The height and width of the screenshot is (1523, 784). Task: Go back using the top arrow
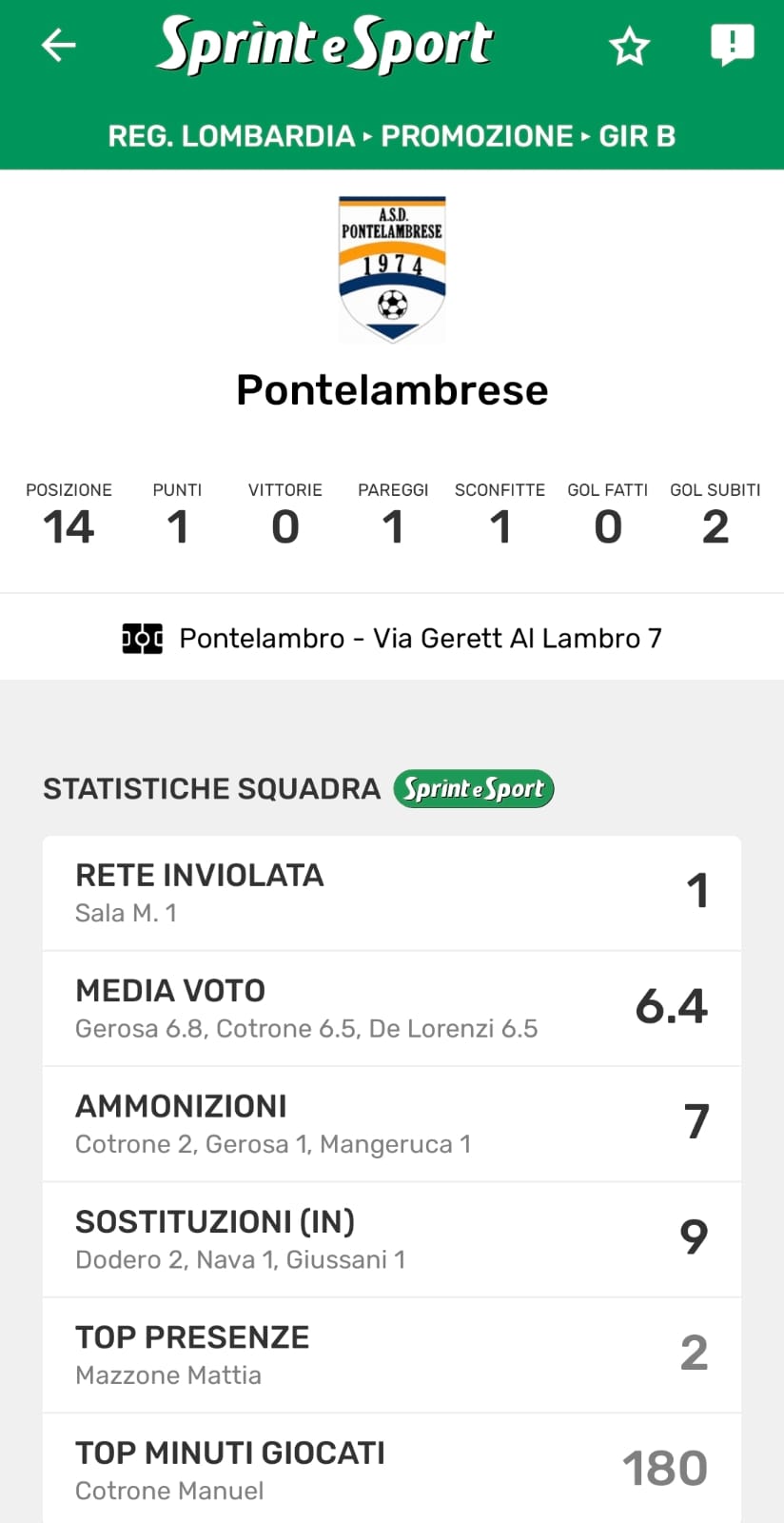click(x=59, y=45)
